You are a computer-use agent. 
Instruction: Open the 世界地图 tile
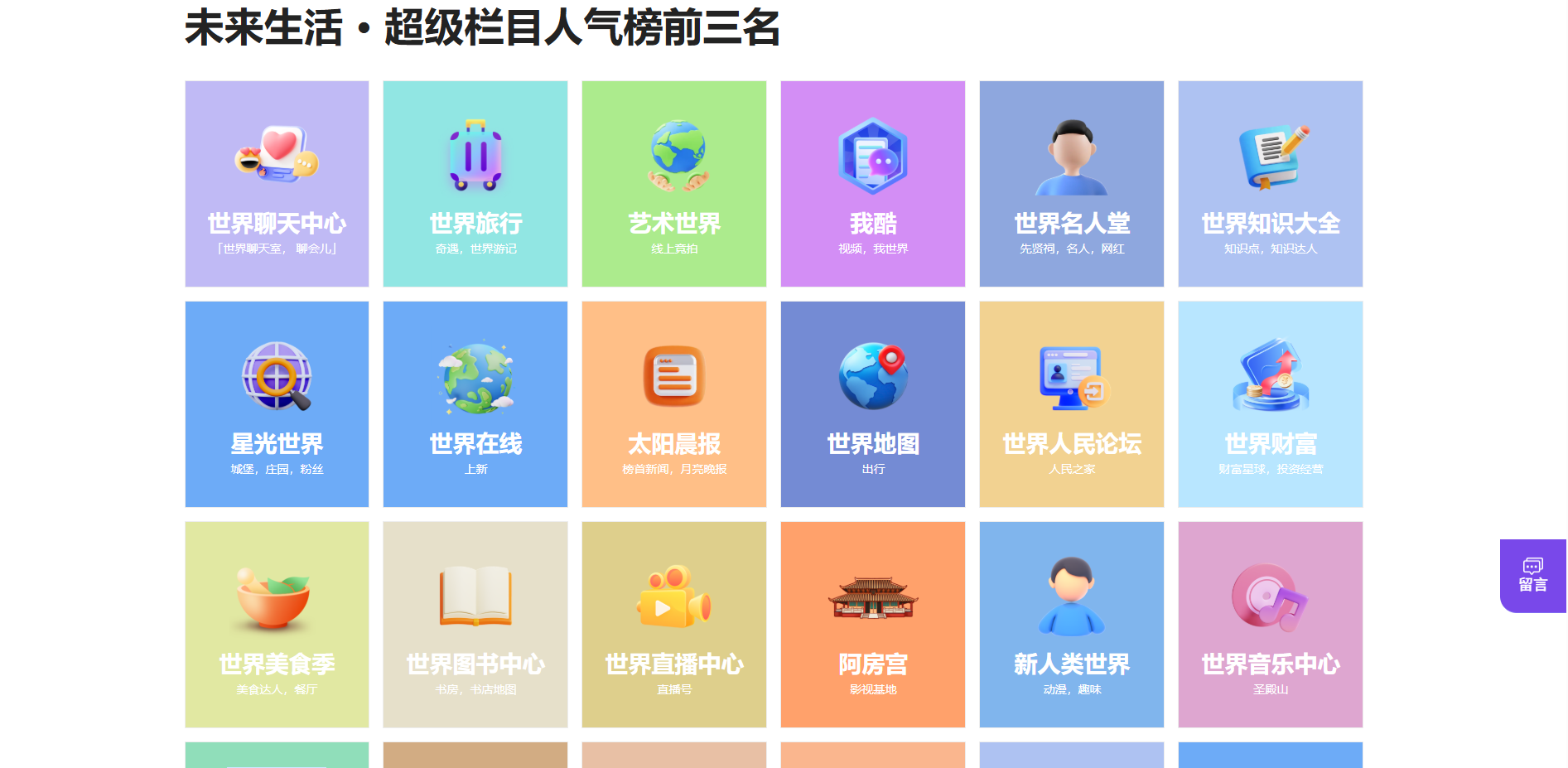[873, 404]
